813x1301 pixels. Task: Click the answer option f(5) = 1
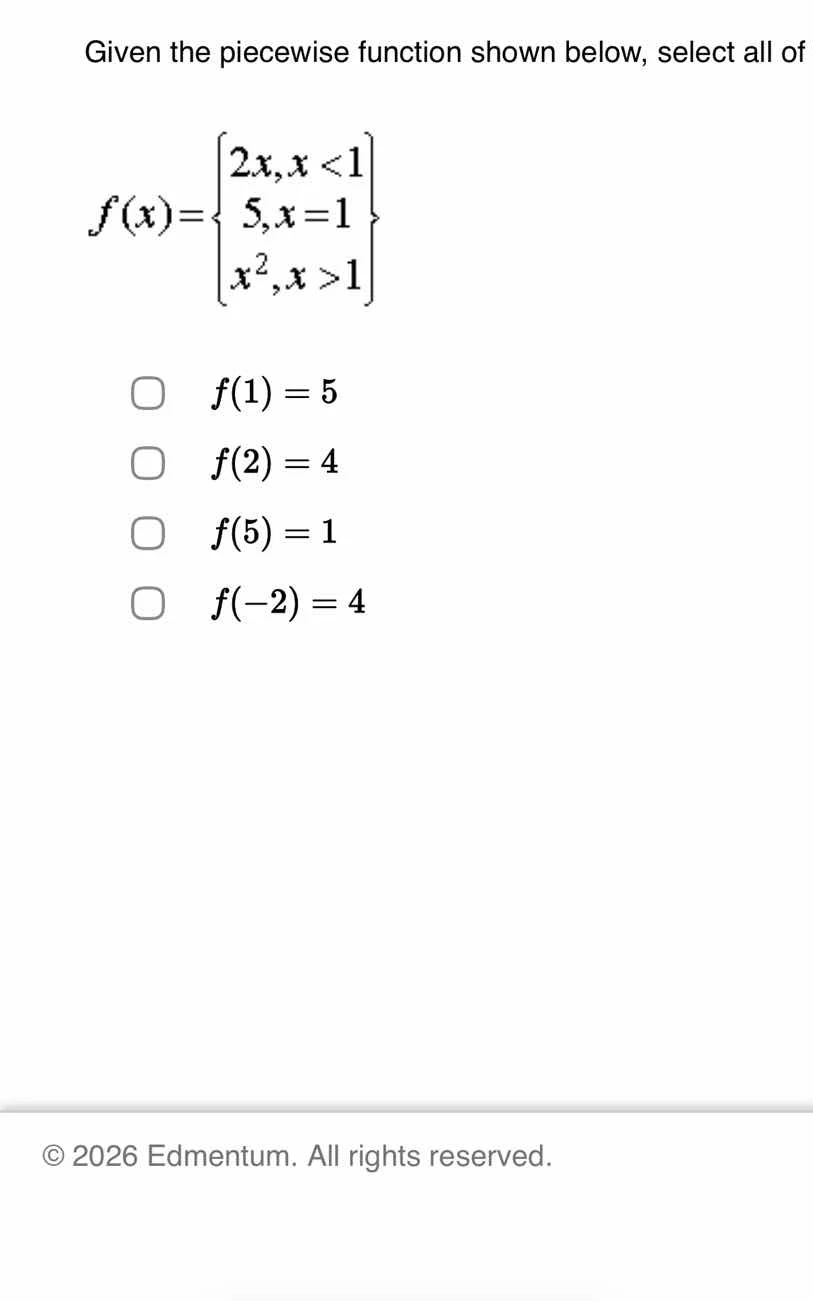[x=274, y=532]
